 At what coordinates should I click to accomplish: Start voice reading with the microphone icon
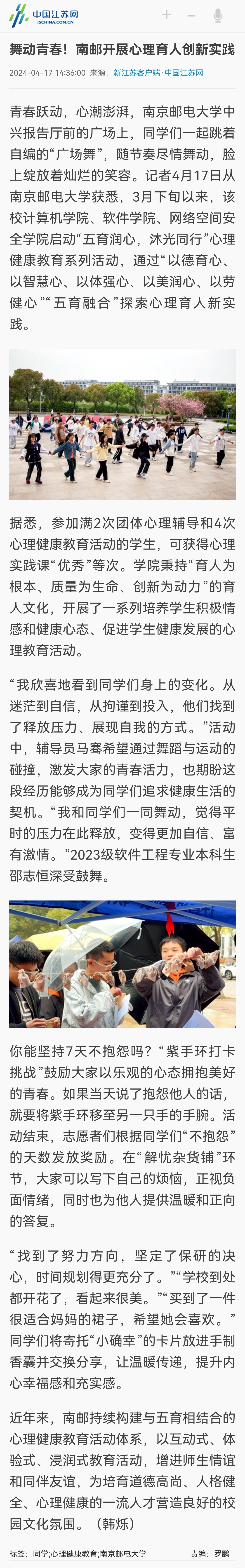click(x=218, y=15)
